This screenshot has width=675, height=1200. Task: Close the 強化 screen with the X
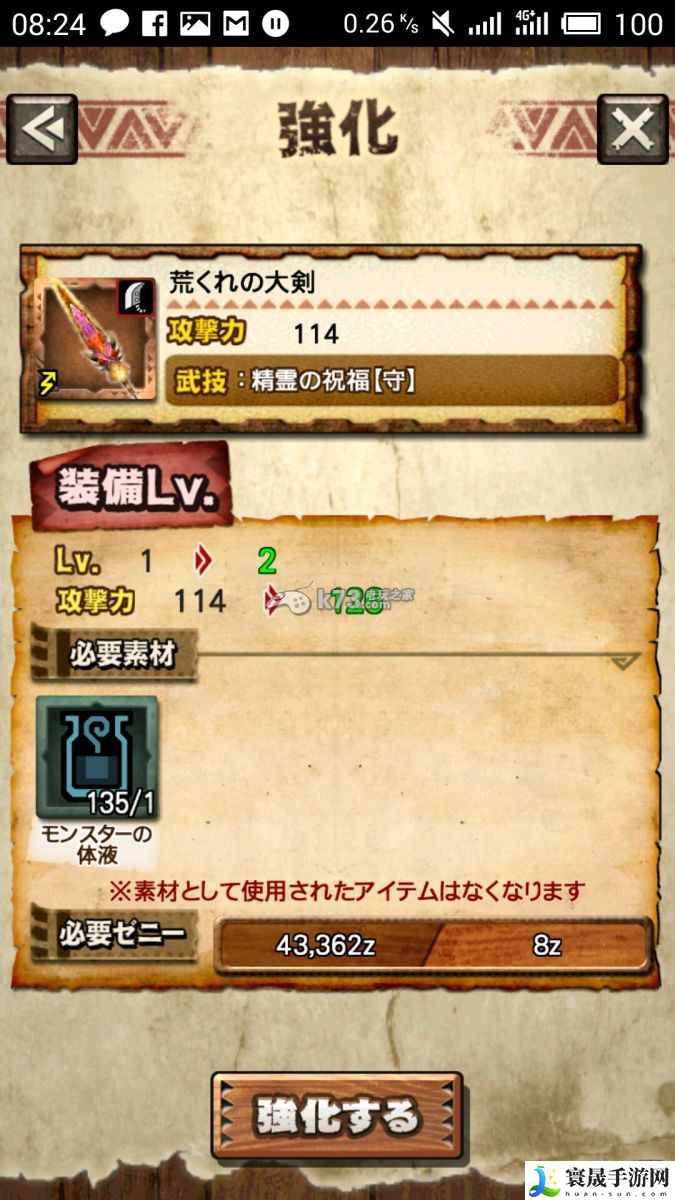(632, 129)
